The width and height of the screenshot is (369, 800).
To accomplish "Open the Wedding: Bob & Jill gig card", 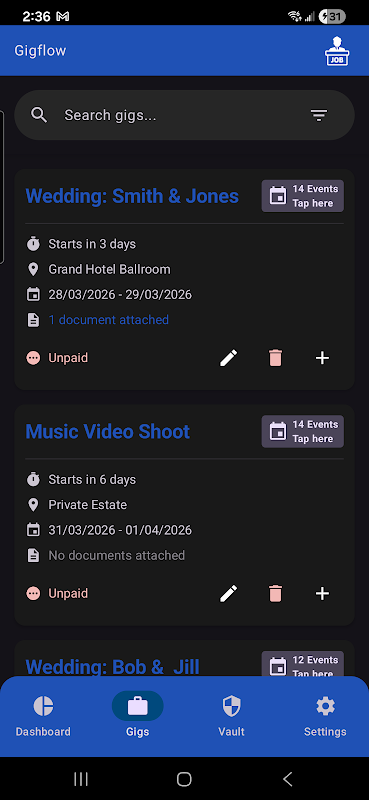I will [x=184, y=658].
